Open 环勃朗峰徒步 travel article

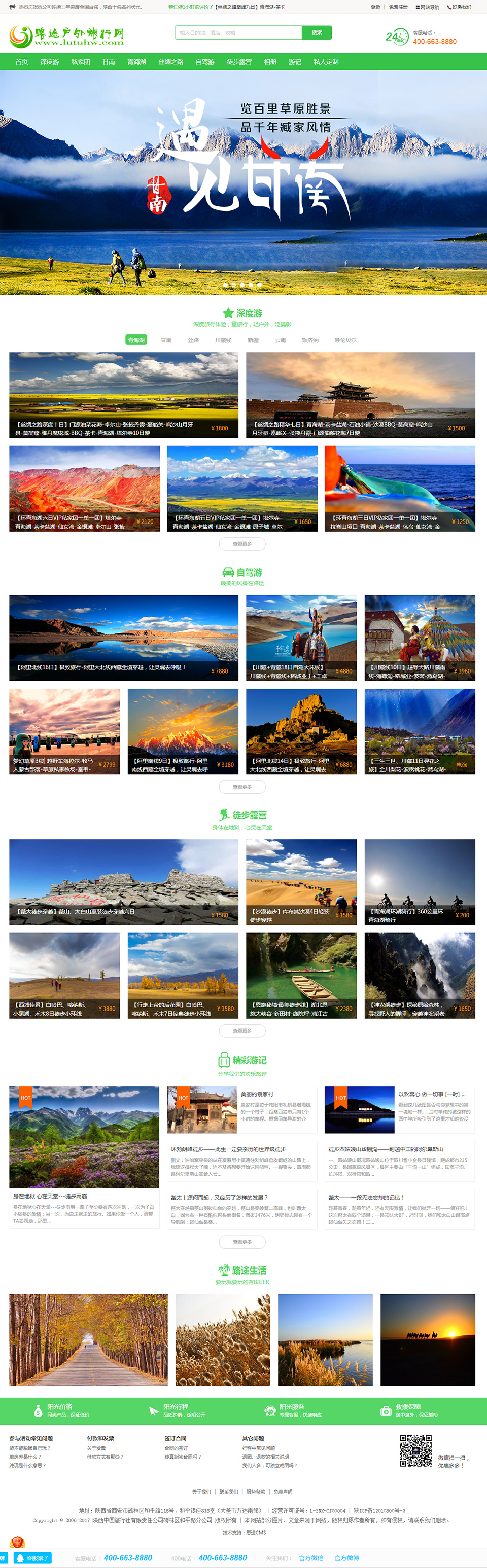(228, 1149)
